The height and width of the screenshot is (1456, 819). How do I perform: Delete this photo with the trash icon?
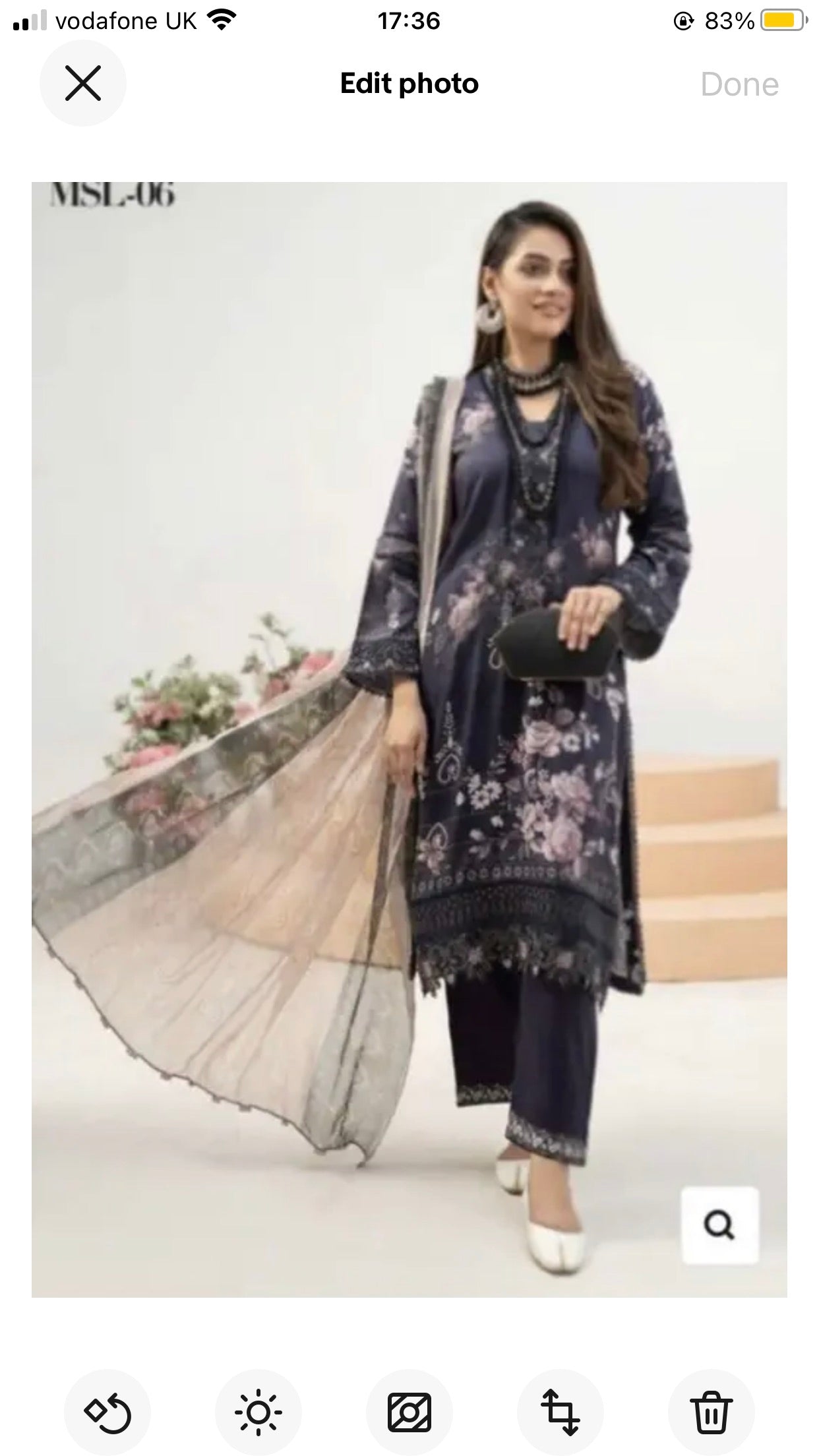[x=712, y=1412]
